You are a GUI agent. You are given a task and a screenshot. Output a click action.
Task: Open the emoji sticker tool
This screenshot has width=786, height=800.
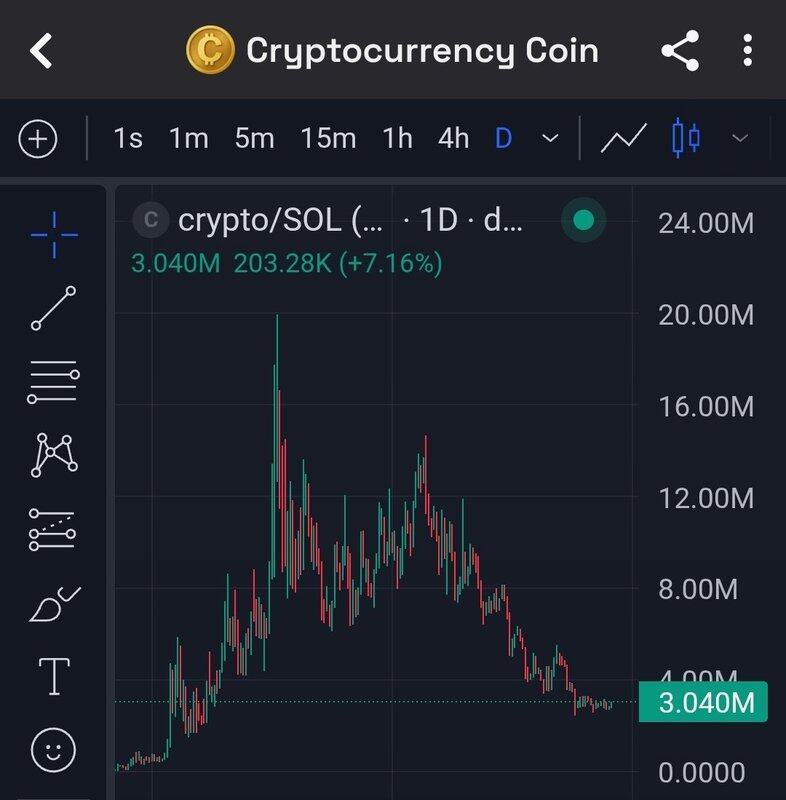click(54, 749)
